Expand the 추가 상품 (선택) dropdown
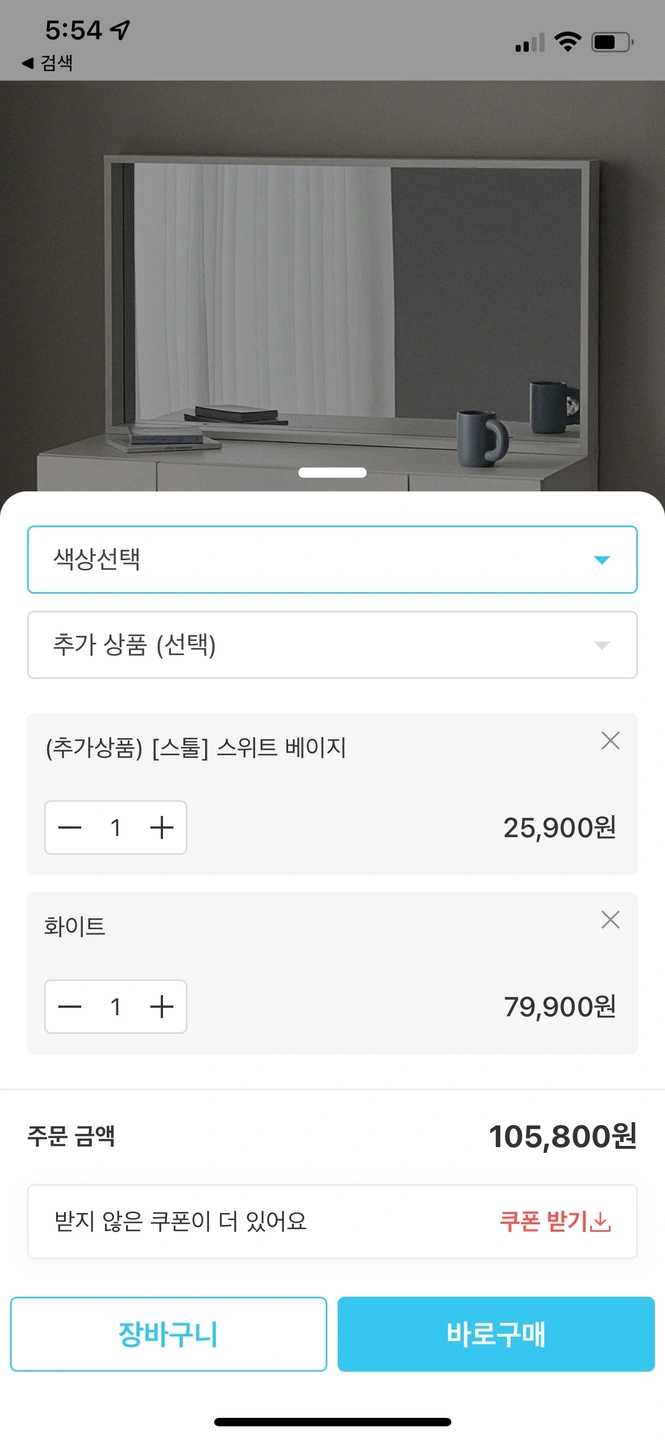The height and width of the screenshot is (1440, 665). [332, 645]
